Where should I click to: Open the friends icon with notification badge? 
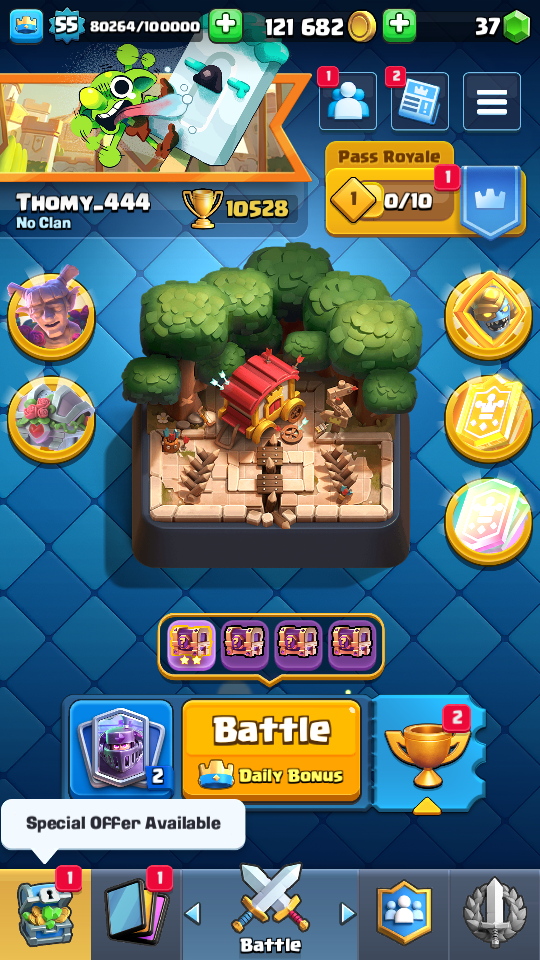348,101
